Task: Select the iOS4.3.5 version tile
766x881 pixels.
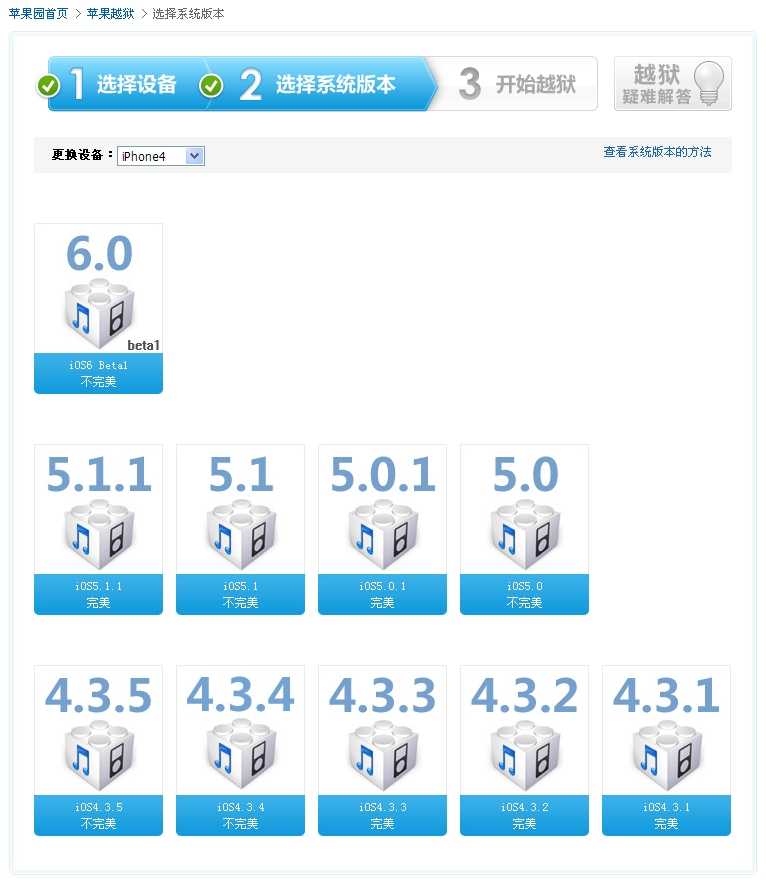Action: click(x=98, y=750)
